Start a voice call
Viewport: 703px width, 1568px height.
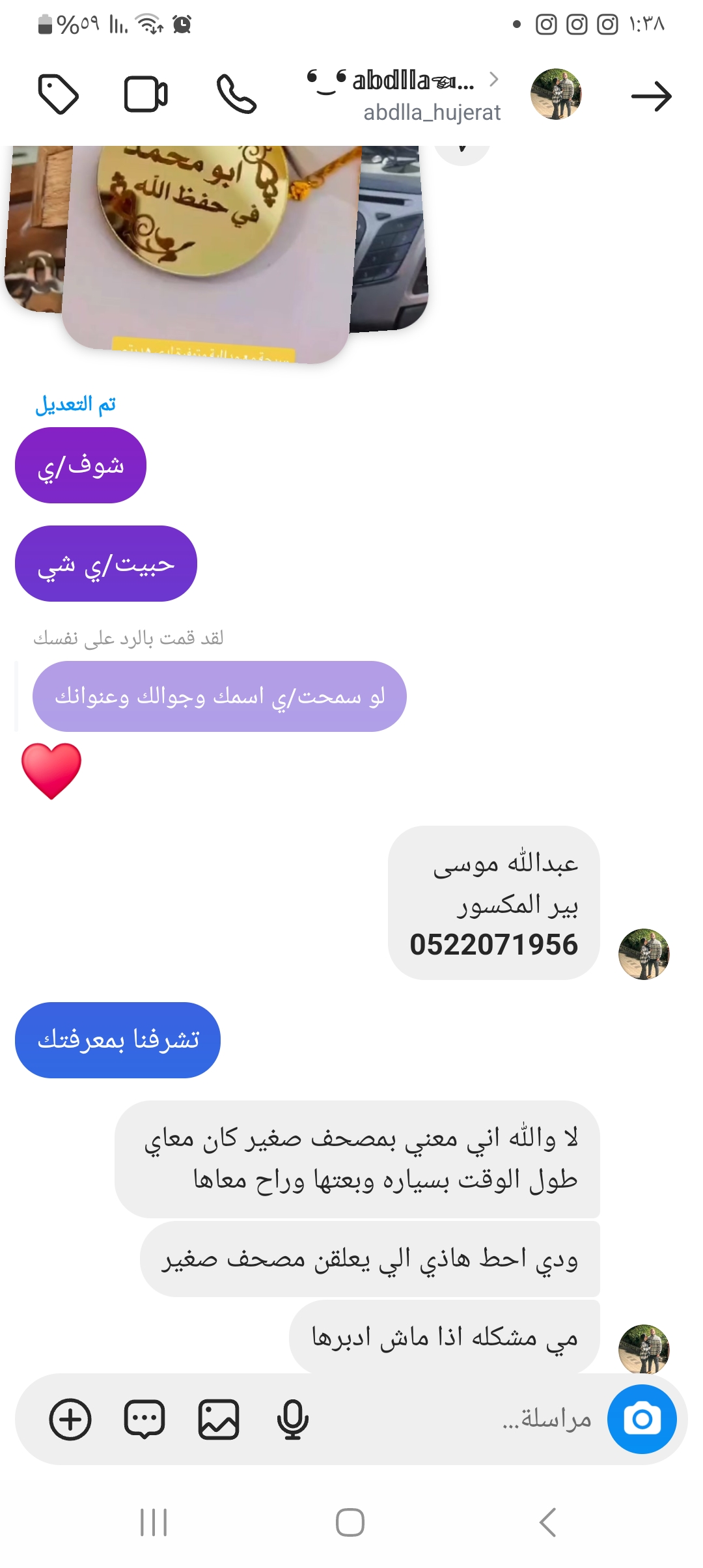pos(236,94)
